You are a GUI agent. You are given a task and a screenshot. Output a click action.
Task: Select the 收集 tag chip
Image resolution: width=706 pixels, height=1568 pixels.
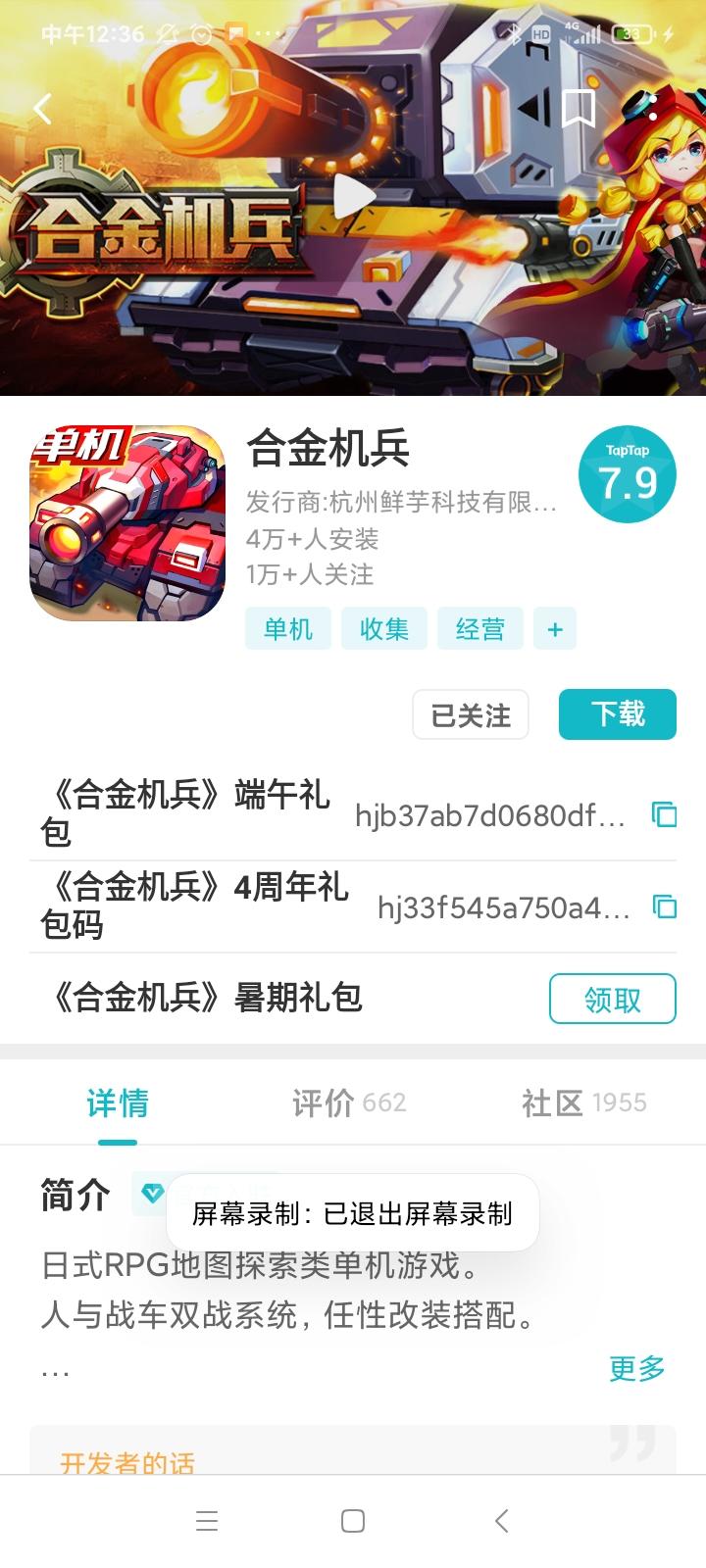click(384, 629)
